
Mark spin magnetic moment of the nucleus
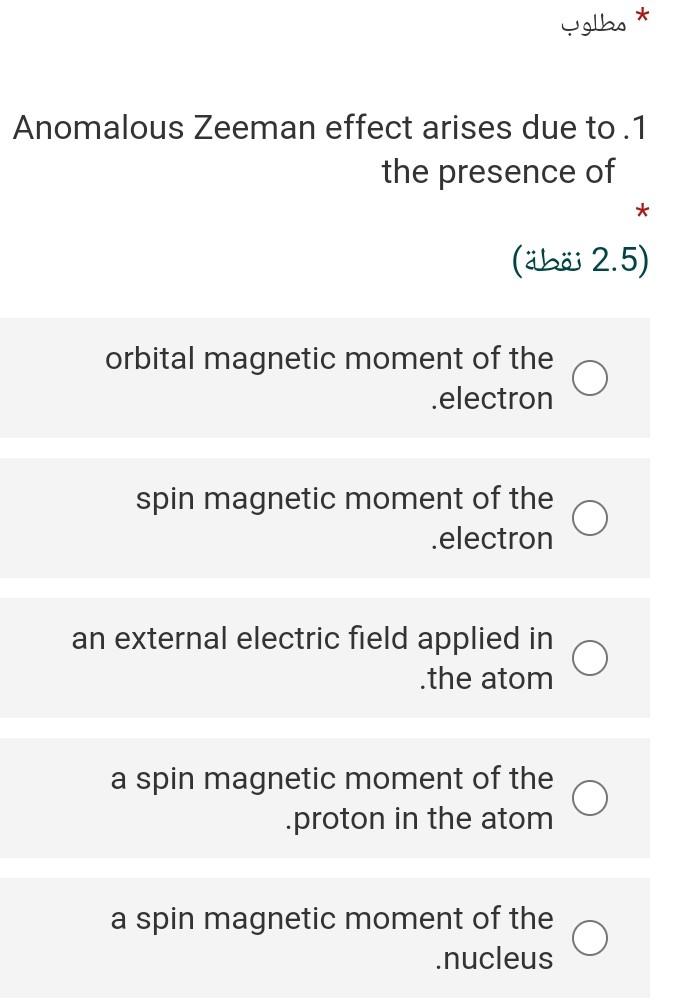click(589, 939)
